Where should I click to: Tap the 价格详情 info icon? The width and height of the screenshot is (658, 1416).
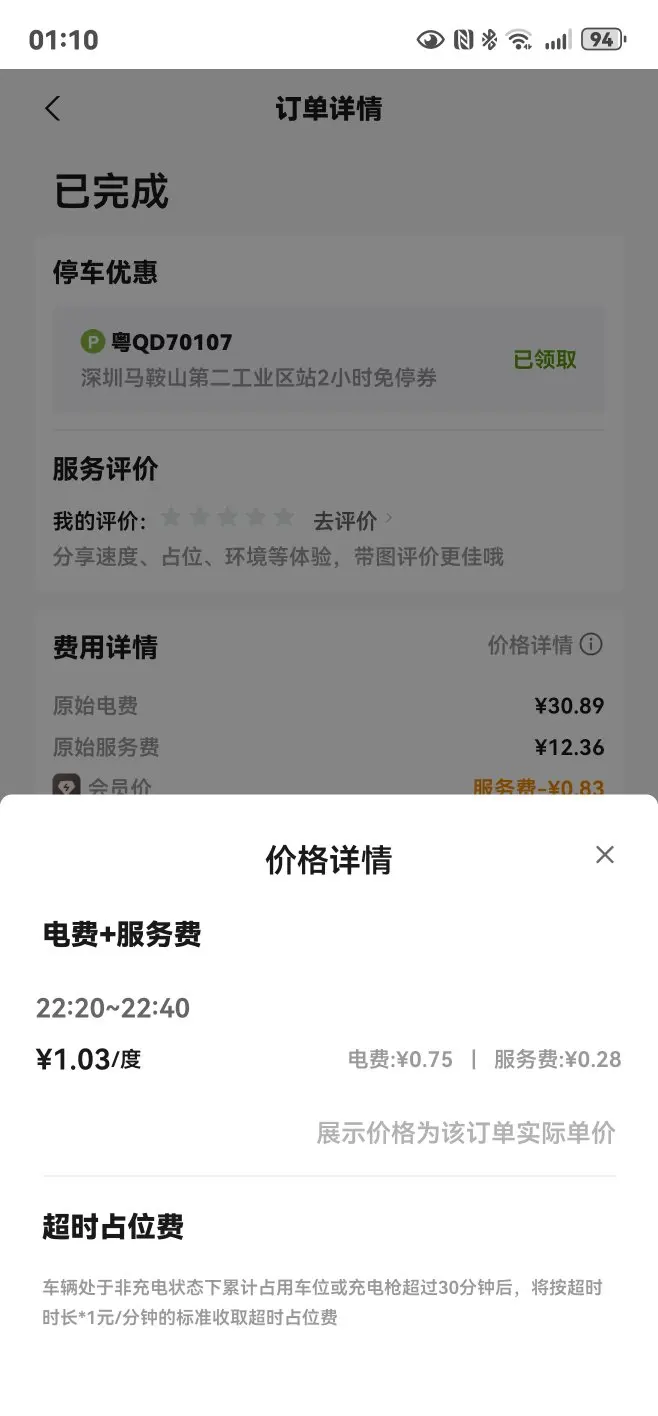(x=591, y=645)
